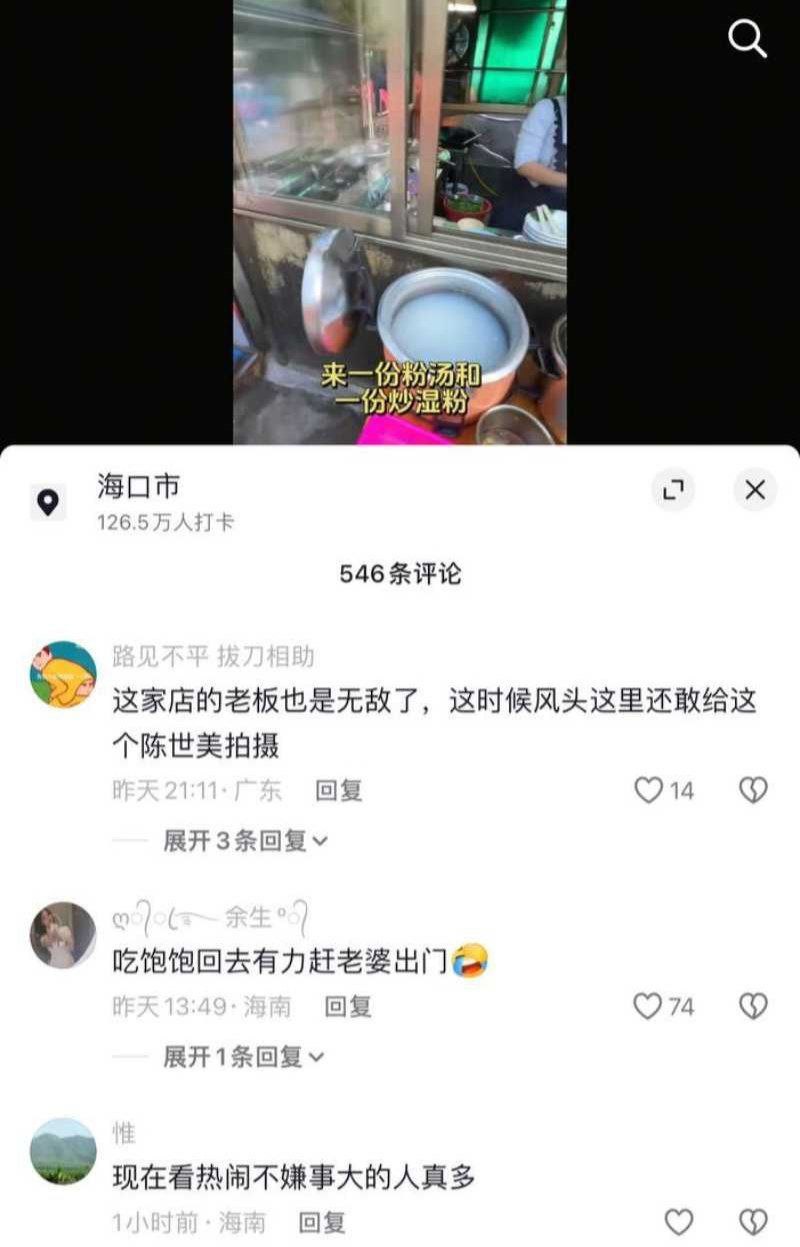
Task: Tap the video to return to playback
Action: (400, 220)
